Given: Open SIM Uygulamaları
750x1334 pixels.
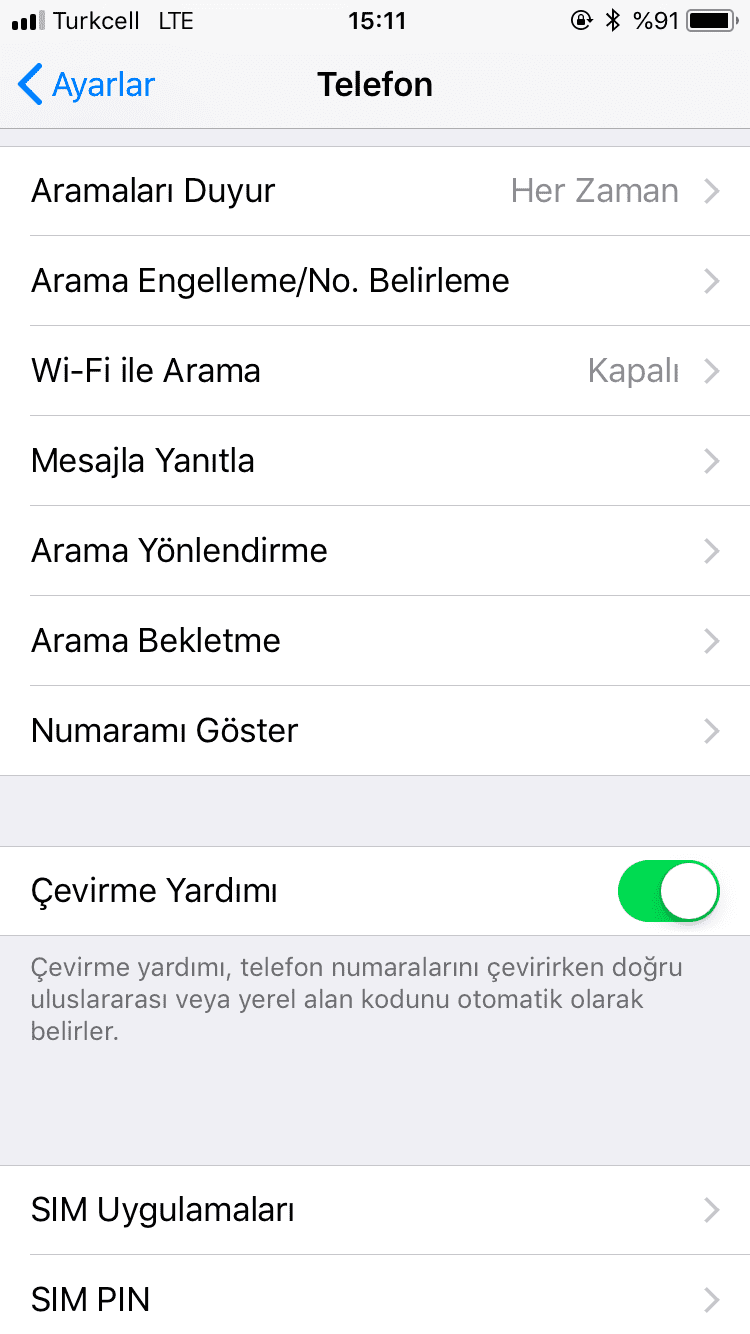Looking at the screenshot, I should click(x=375, y=1211).
